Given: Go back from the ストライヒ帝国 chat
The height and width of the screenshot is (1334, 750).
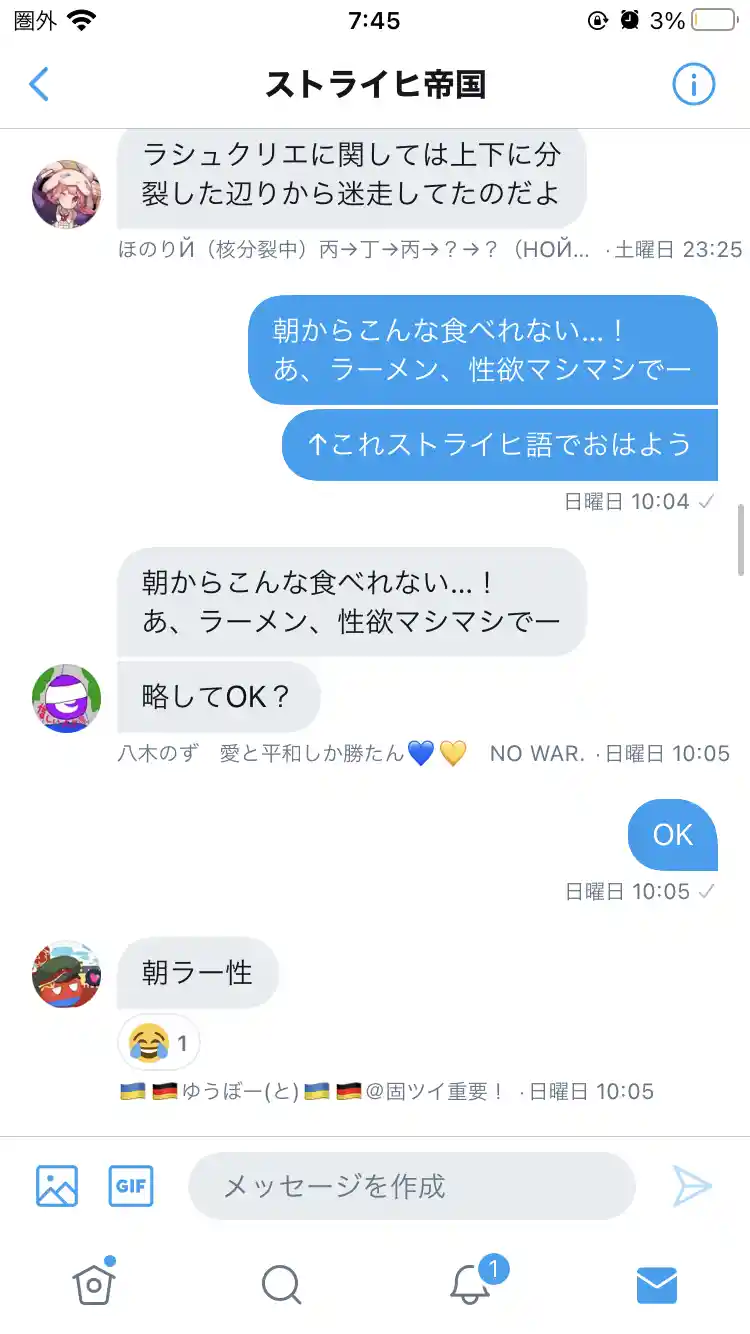Looking at the screenshot, I should click(39, 85).
